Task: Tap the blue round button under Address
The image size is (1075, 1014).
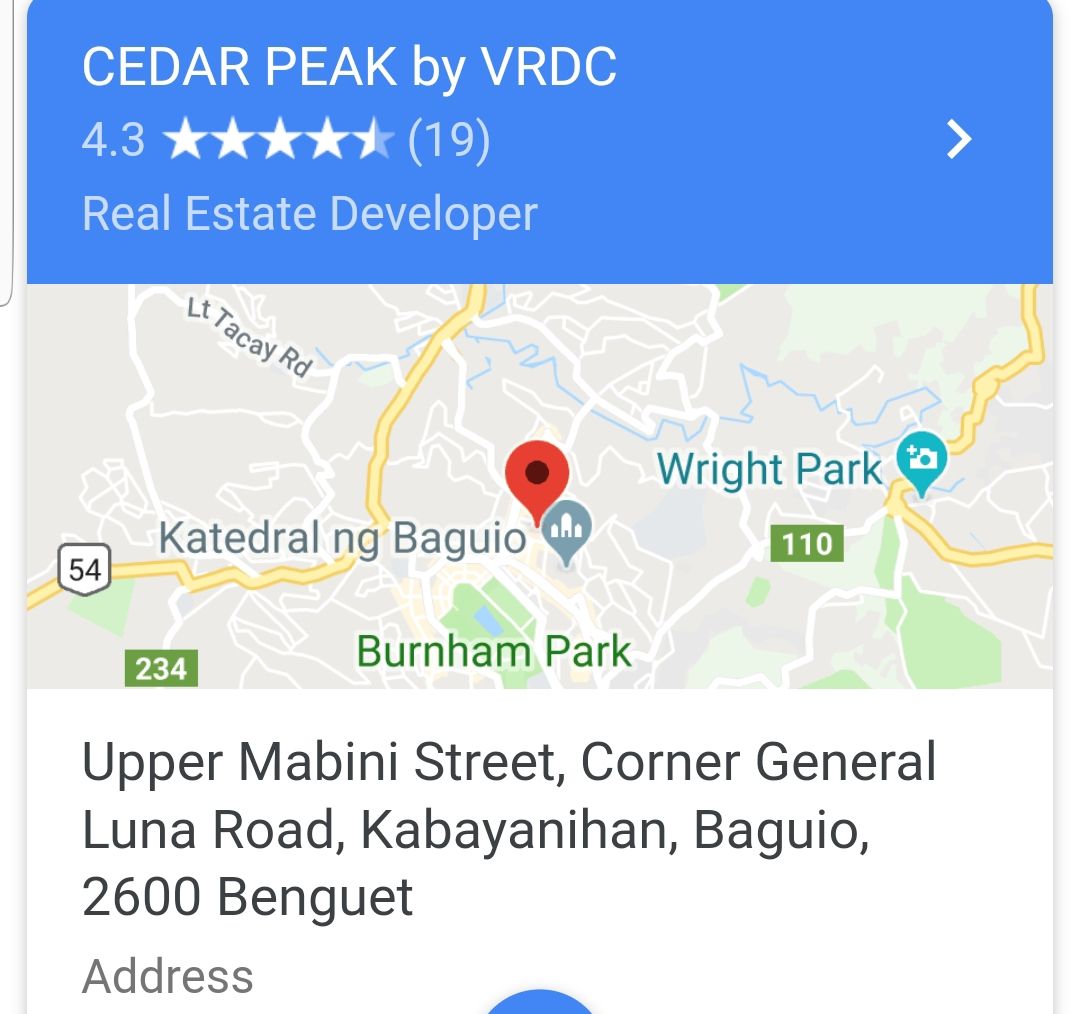Action: coord(539,1002)
